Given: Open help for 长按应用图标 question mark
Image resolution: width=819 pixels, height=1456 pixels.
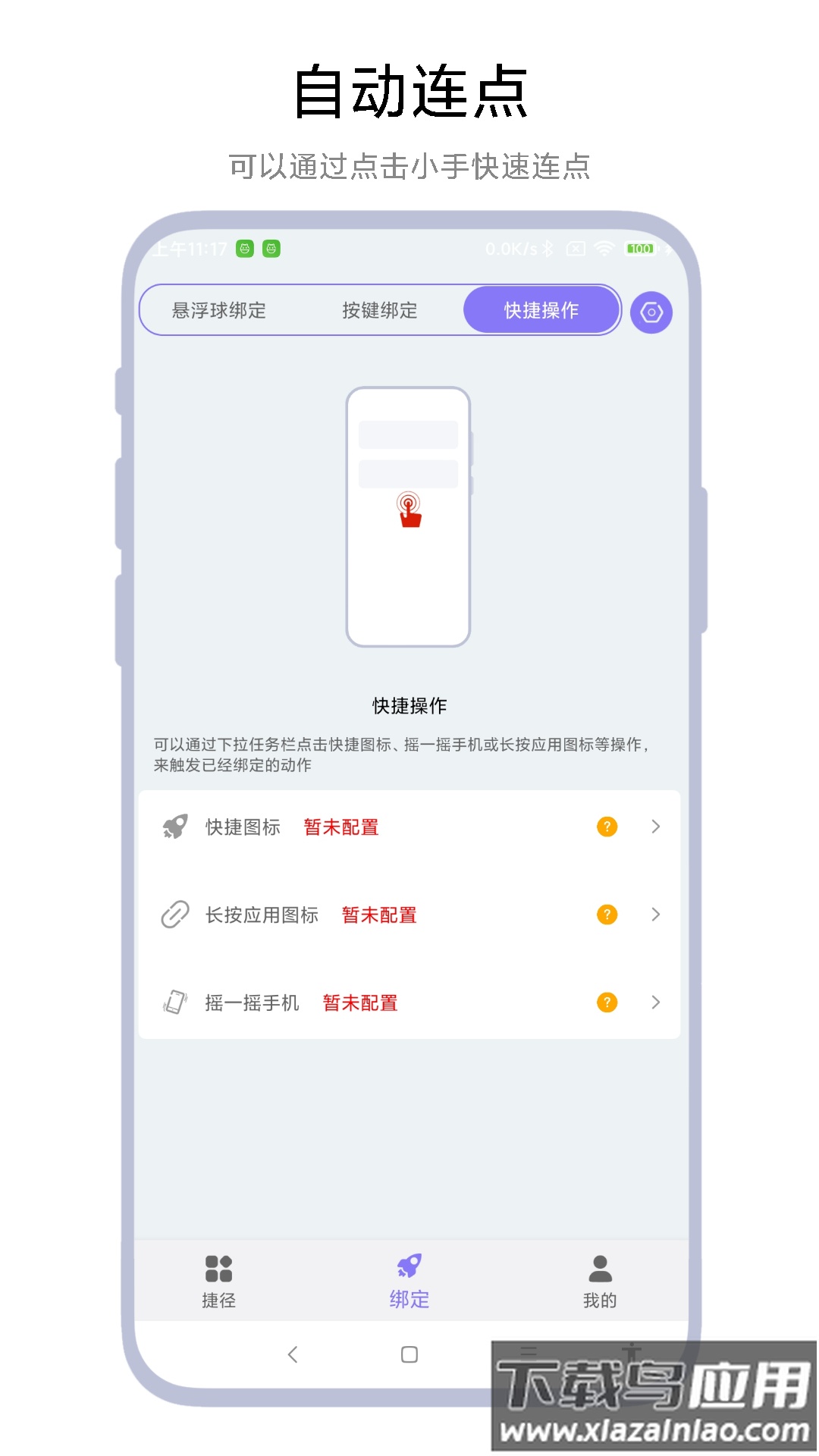Looking at the screenshot, I should coord(606,915).
